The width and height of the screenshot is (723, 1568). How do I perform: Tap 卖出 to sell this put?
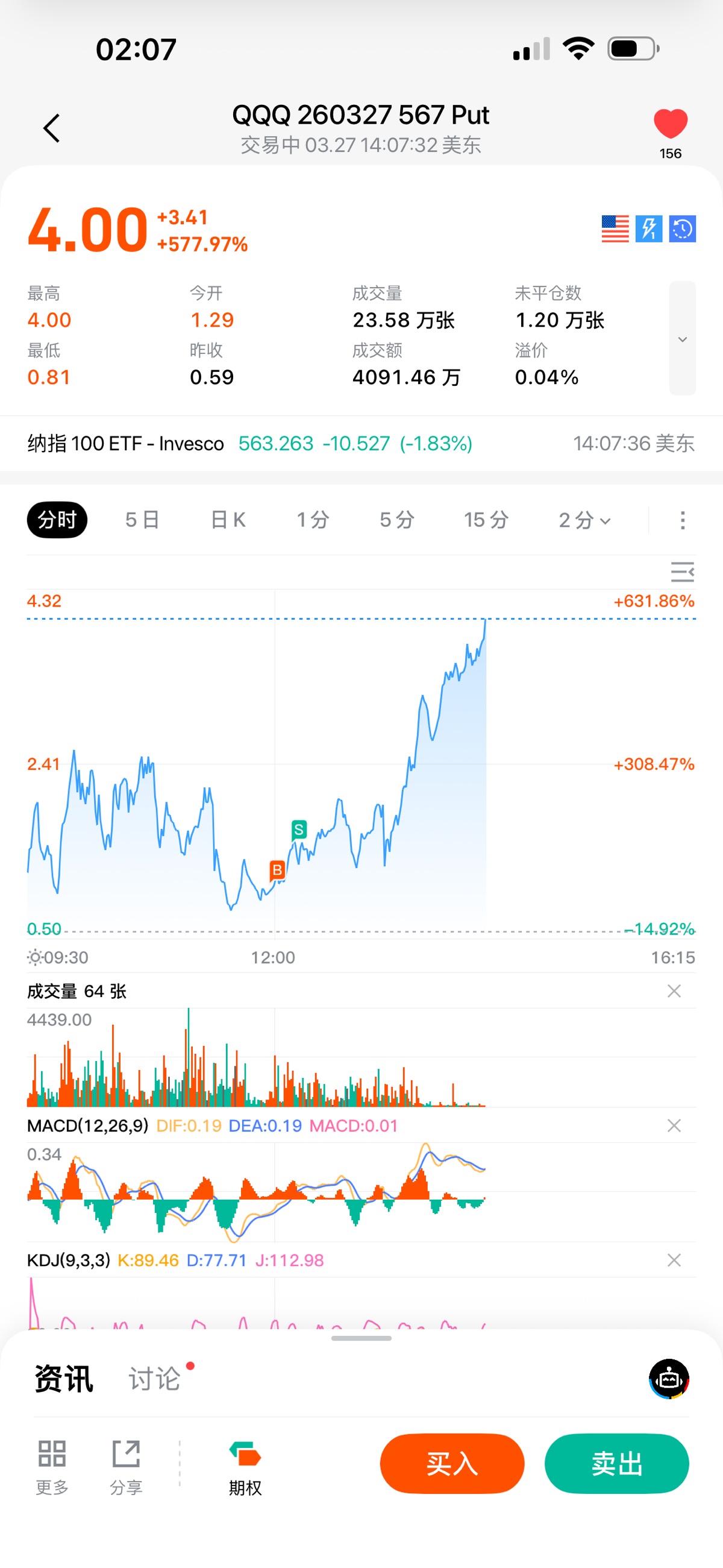click(x=616, y=1463)
